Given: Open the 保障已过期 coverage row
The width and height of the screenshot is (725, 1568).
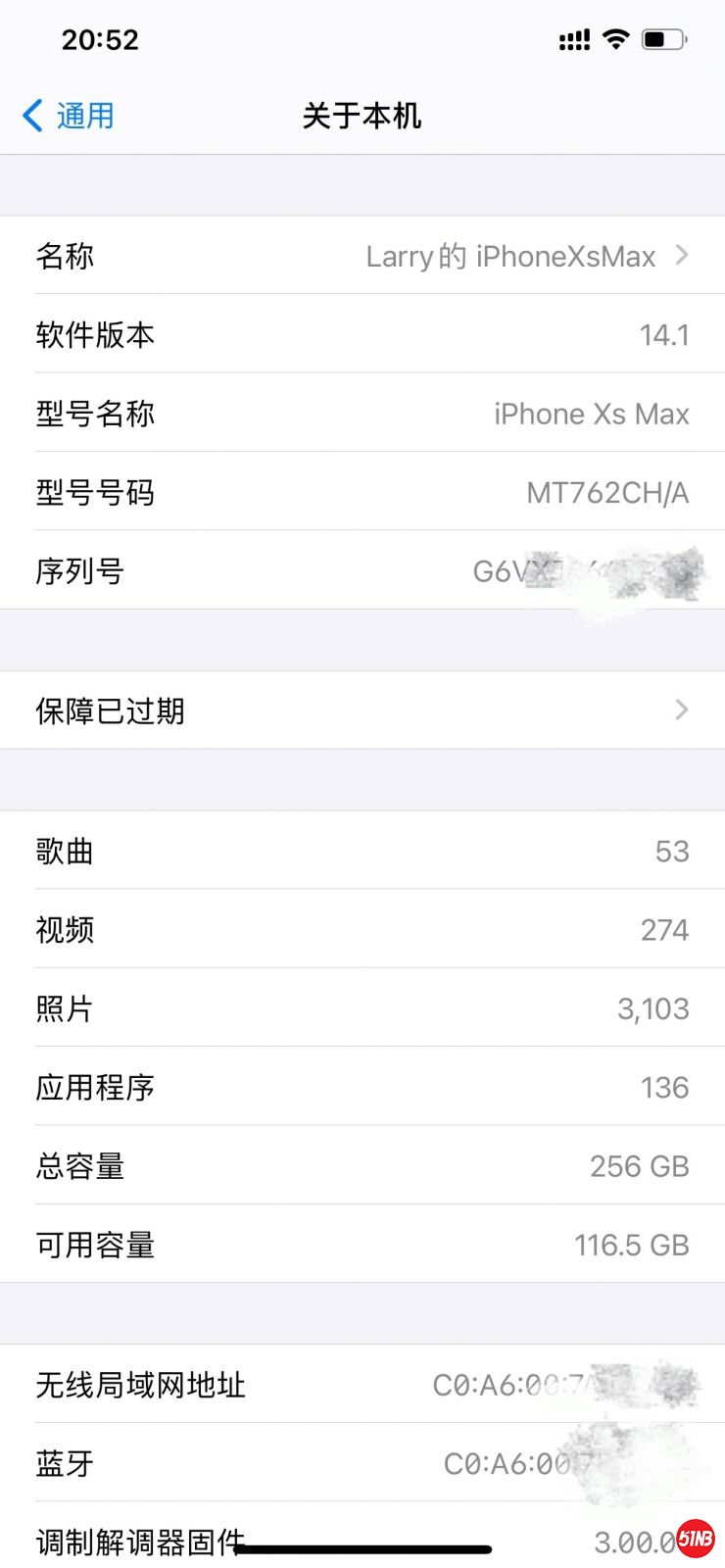Looking at the screenshot, I should (362, 710).
